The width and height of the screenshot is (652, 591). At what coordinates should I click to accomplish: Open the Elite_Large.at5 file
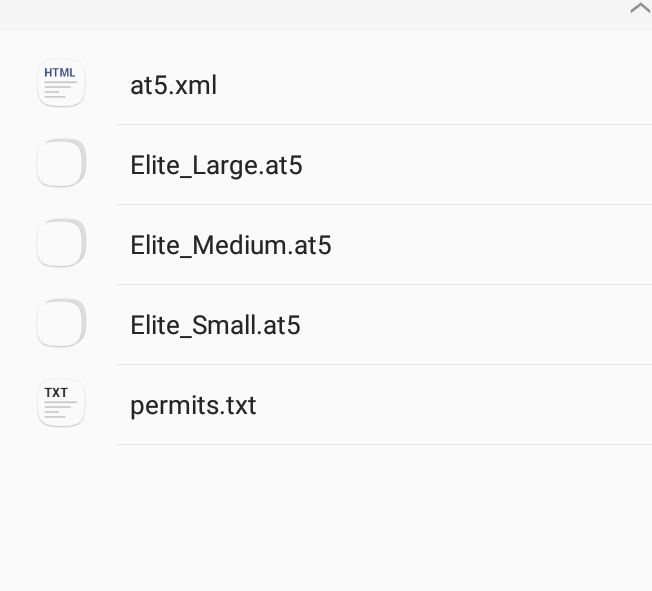click(x=216, y=165)
